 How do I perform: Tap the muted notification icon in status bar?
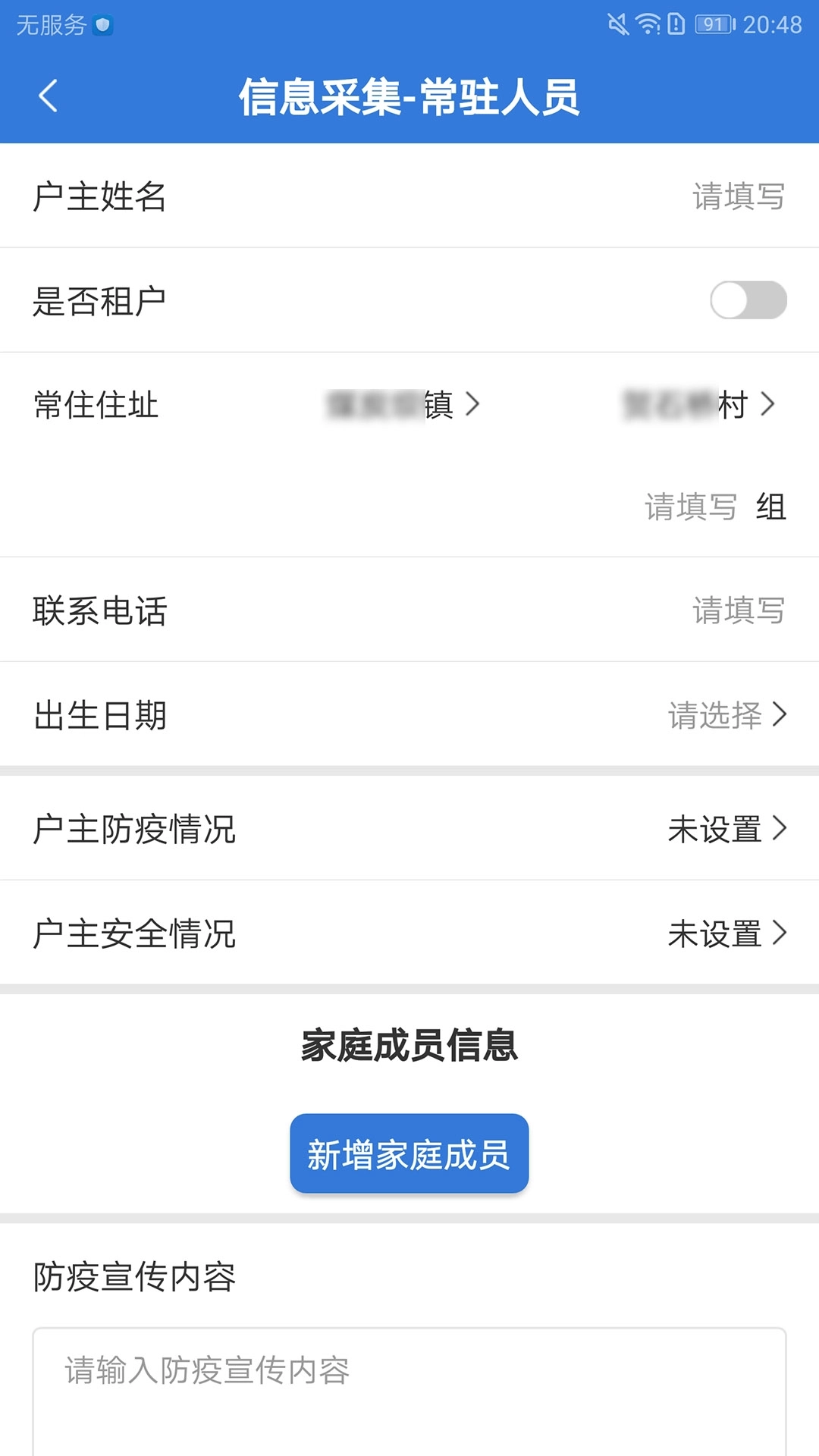(618, 23)
